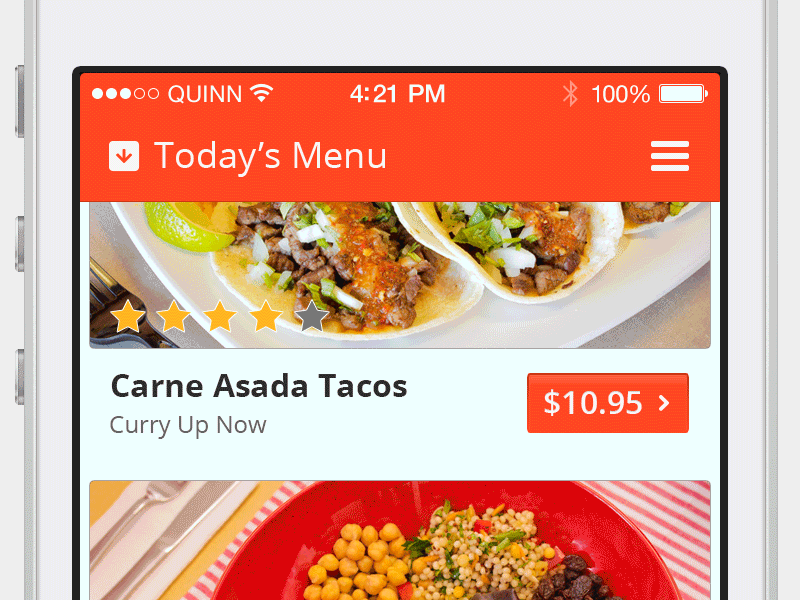Tap the download arrow icon beside Today's Menu
Image resolution: width=800 pixels, height=600 pixels.
coord(124,156)
